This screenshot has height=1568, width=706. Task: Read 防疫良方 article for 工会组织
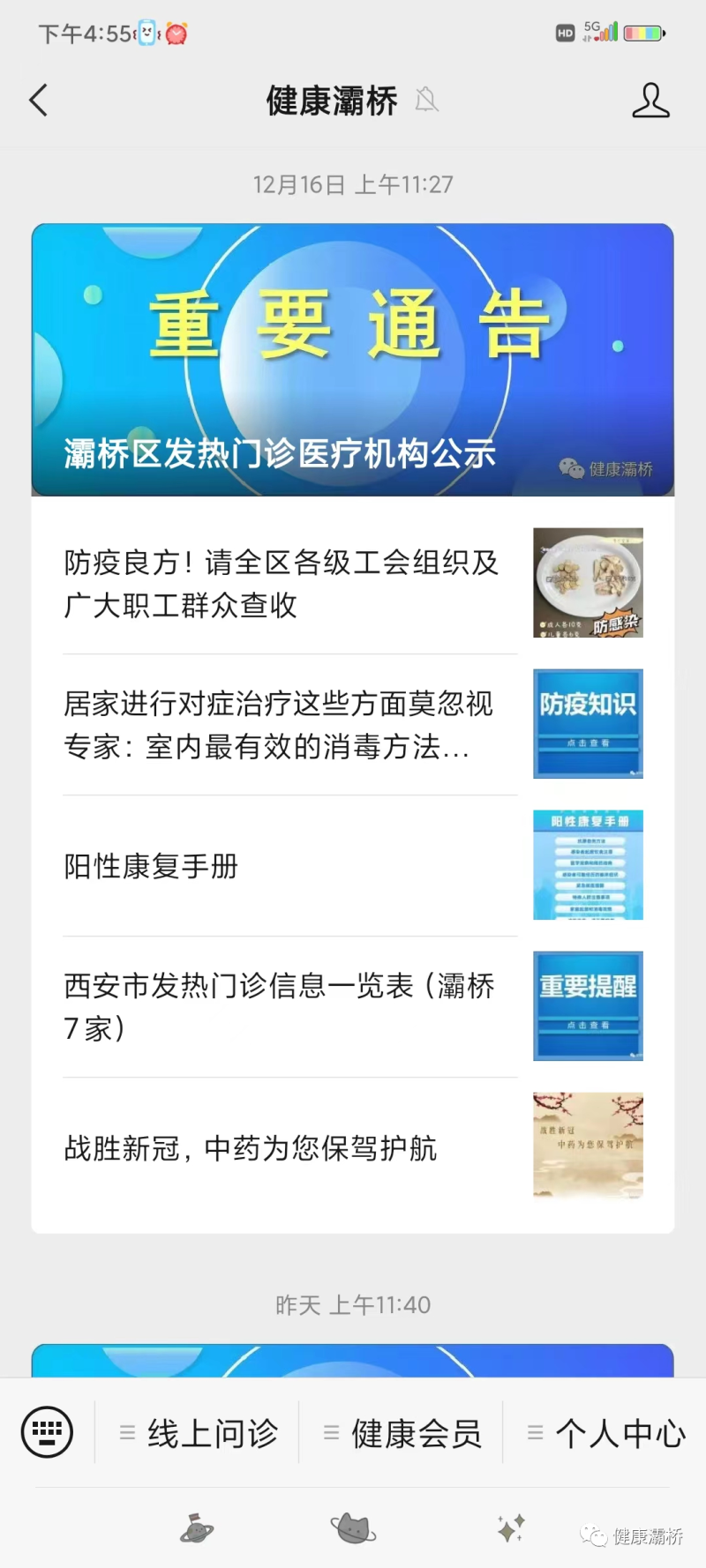282,583
